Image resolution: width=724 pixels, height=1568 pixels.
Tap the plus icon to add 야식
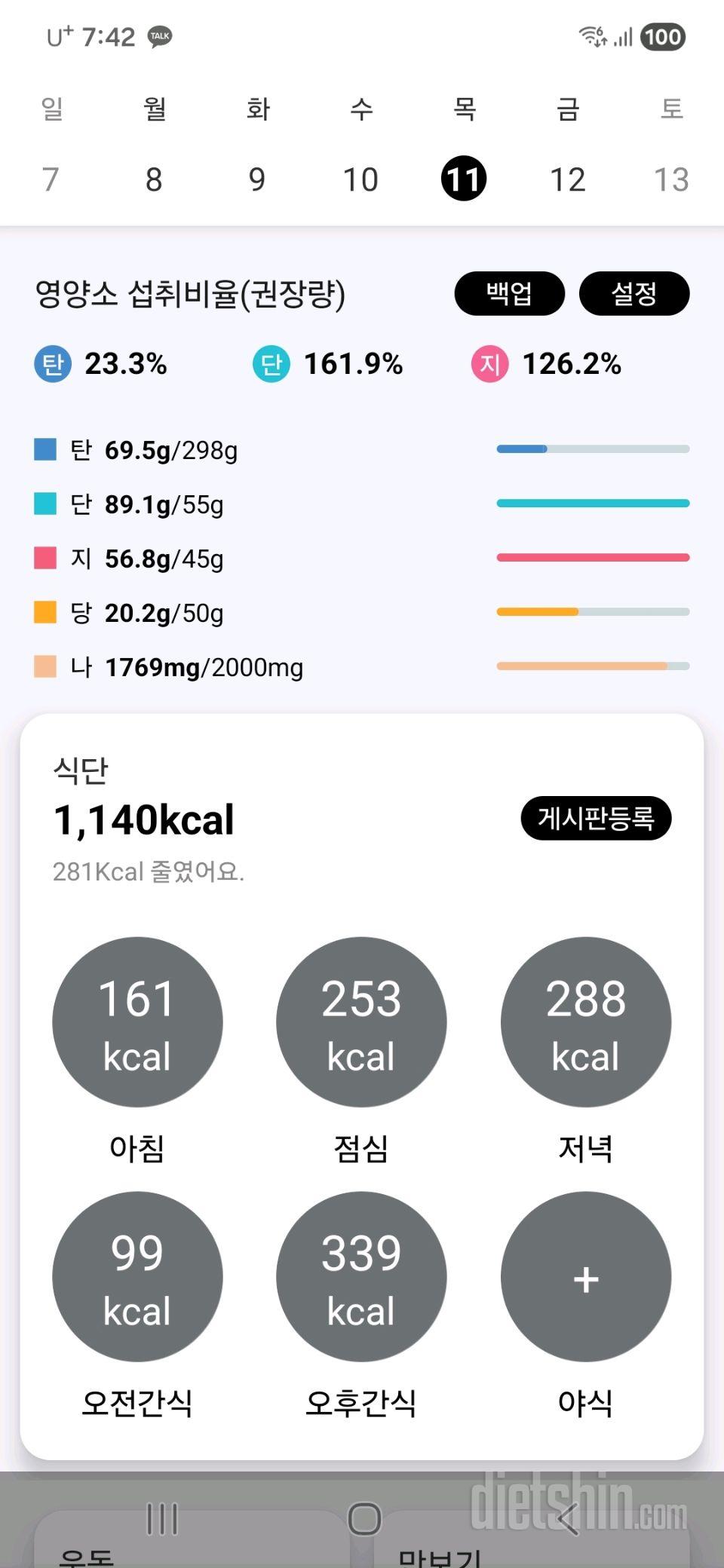(585, 1276)
